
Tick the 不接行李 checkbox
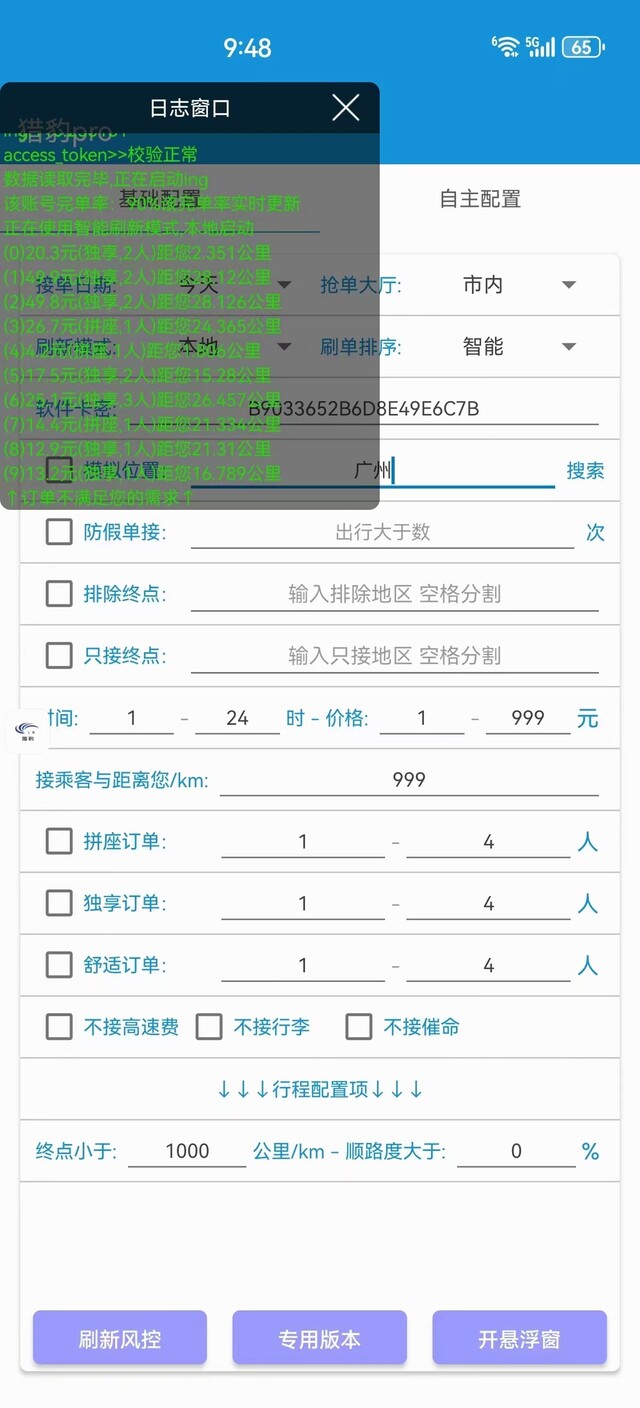click(209, 1027)
